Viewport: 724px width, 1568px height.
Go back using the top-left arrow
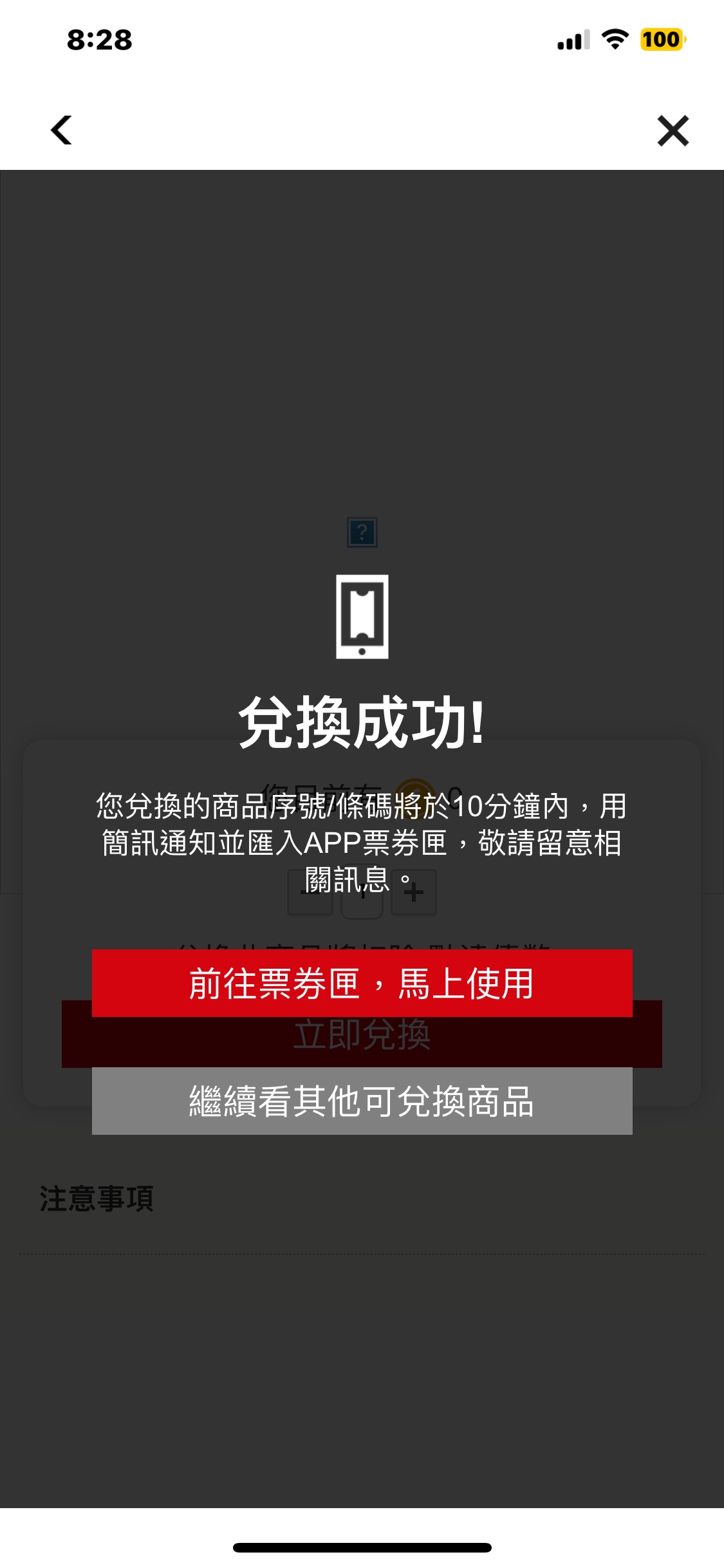pos(62,131)
